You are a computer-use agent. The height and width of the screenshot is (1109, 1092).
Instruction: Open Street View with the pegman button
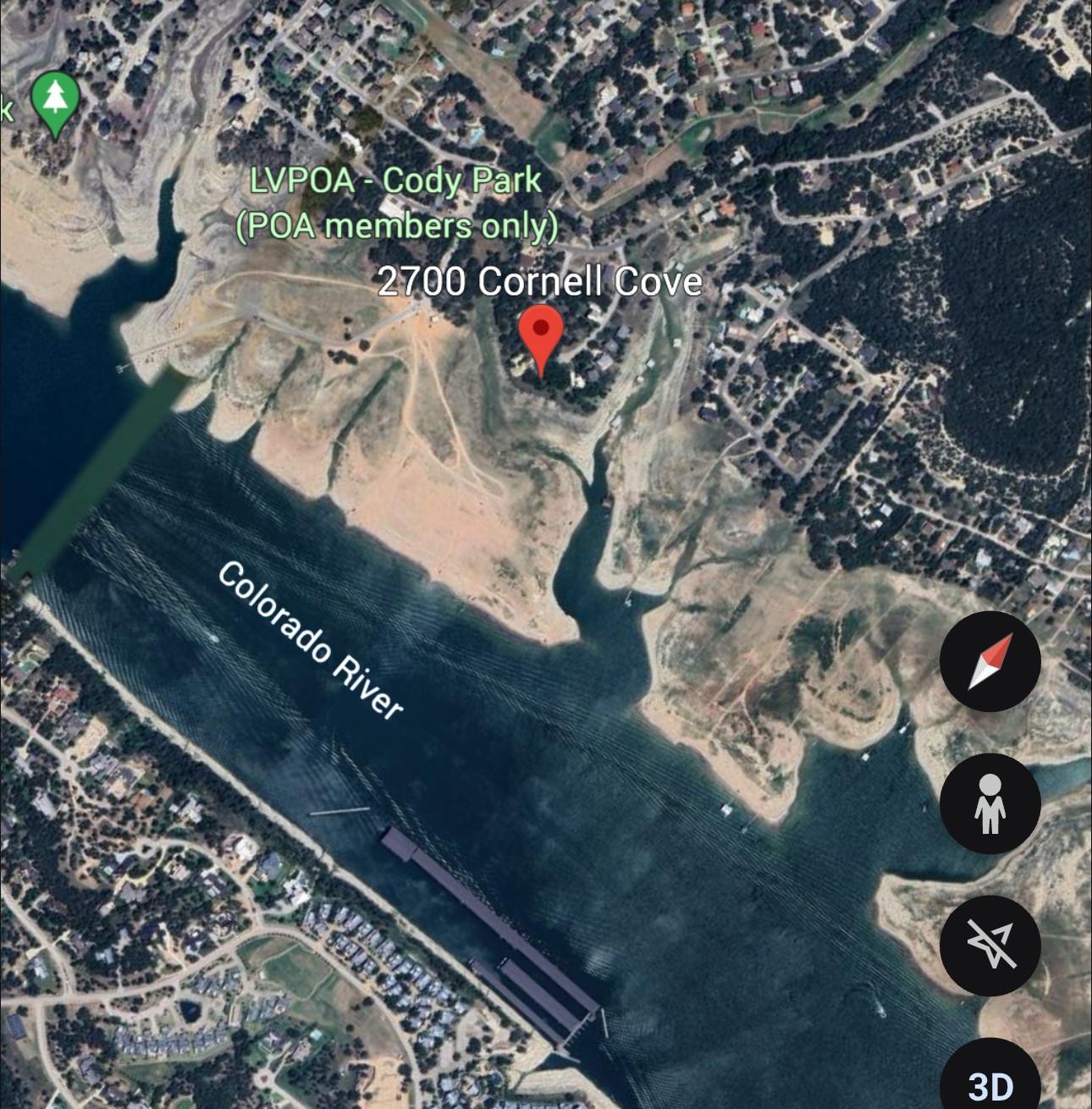[x=990, y=803]
